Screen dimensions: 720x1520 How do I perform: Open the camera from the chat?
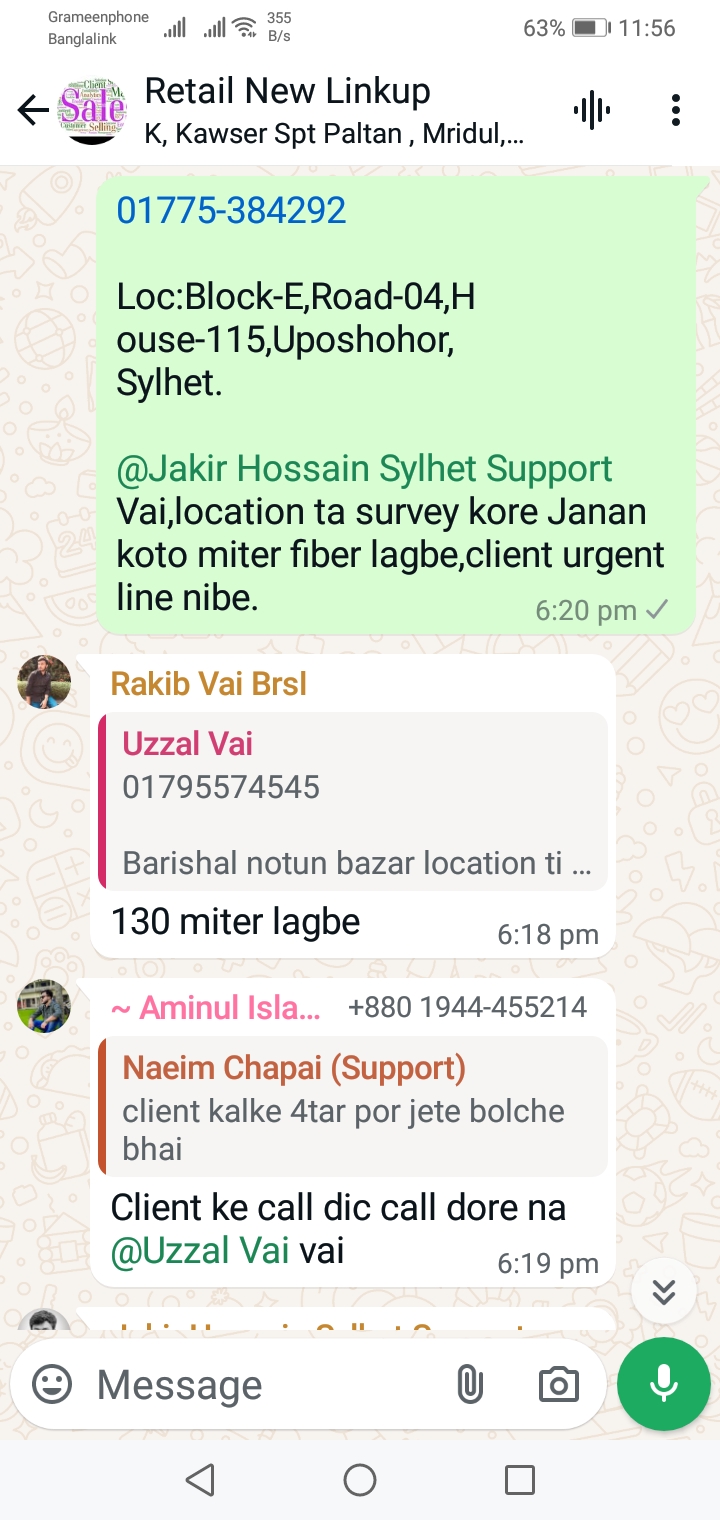click(x=558, y=1385)
